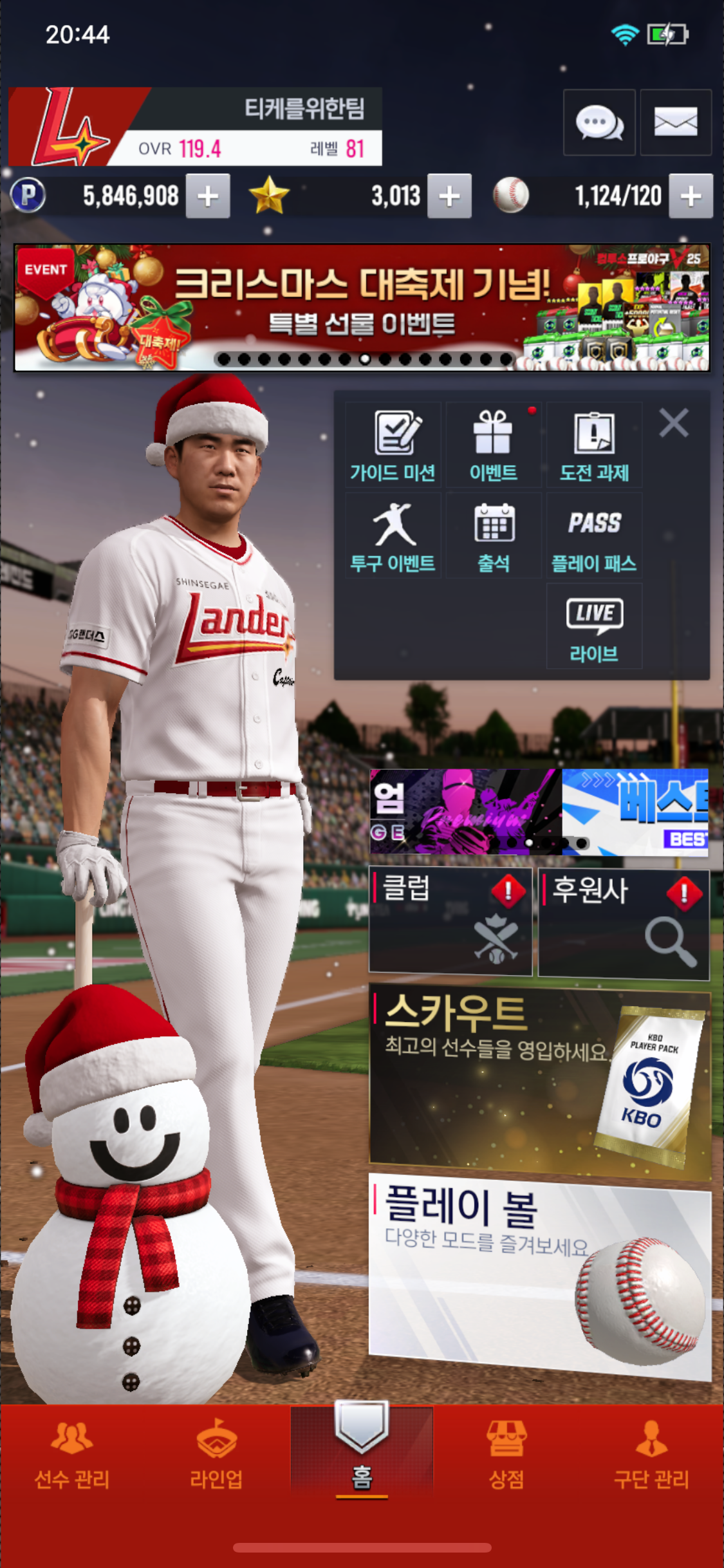Open the 클럽 card
Screen dimensions: 724x1568
tap(450, 921)
